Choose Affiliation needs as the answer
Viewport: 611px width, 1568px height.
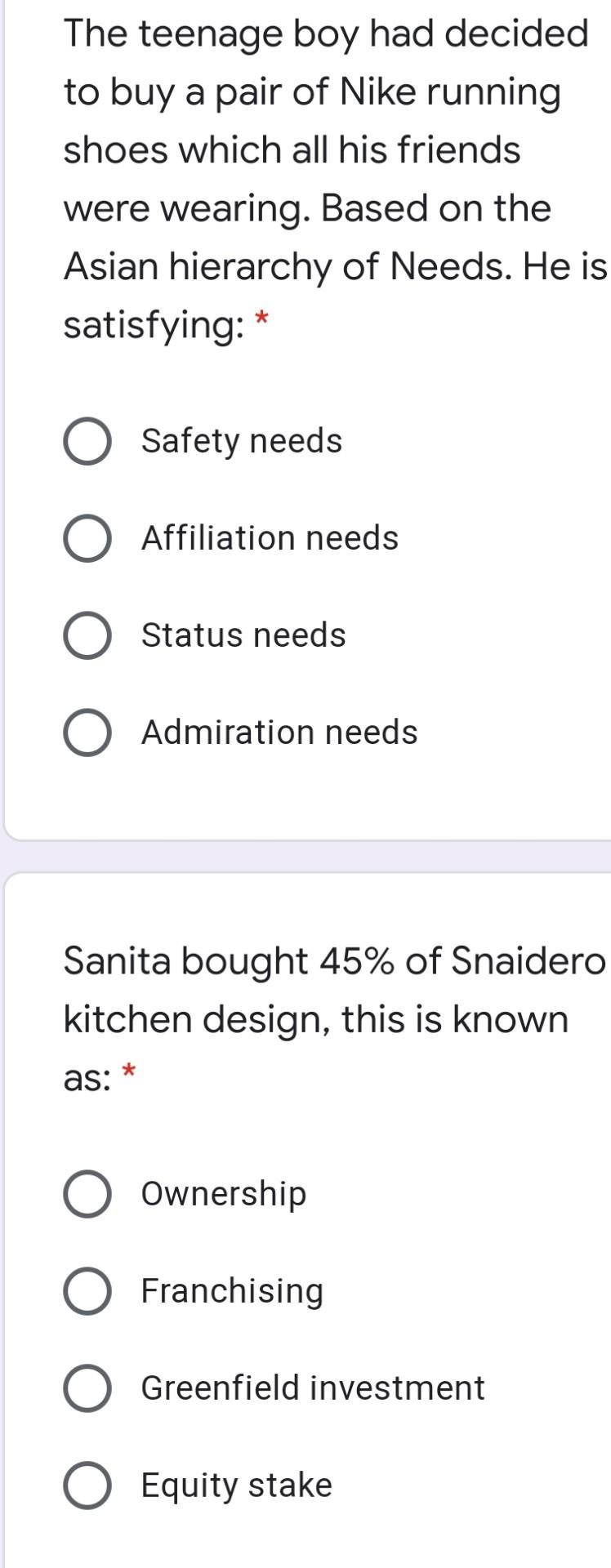pos(87,539)
